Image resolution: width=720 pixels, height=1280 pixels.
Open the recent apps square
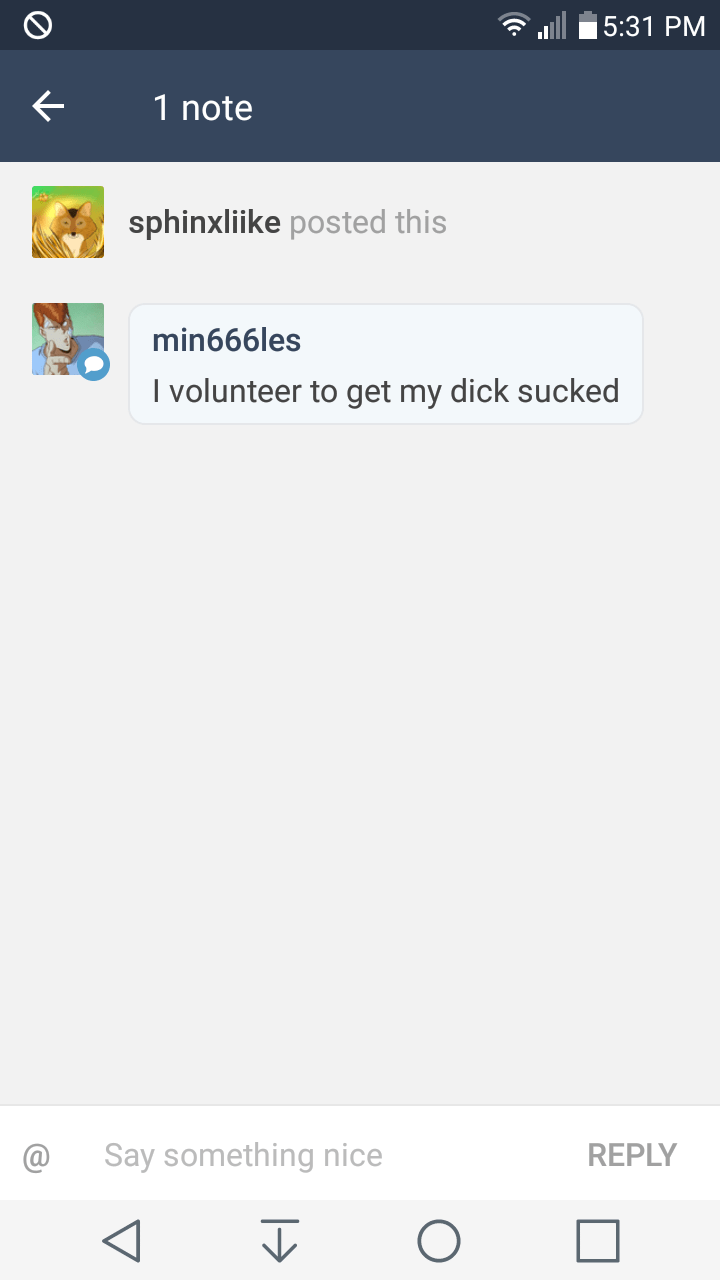(598, 1241)
